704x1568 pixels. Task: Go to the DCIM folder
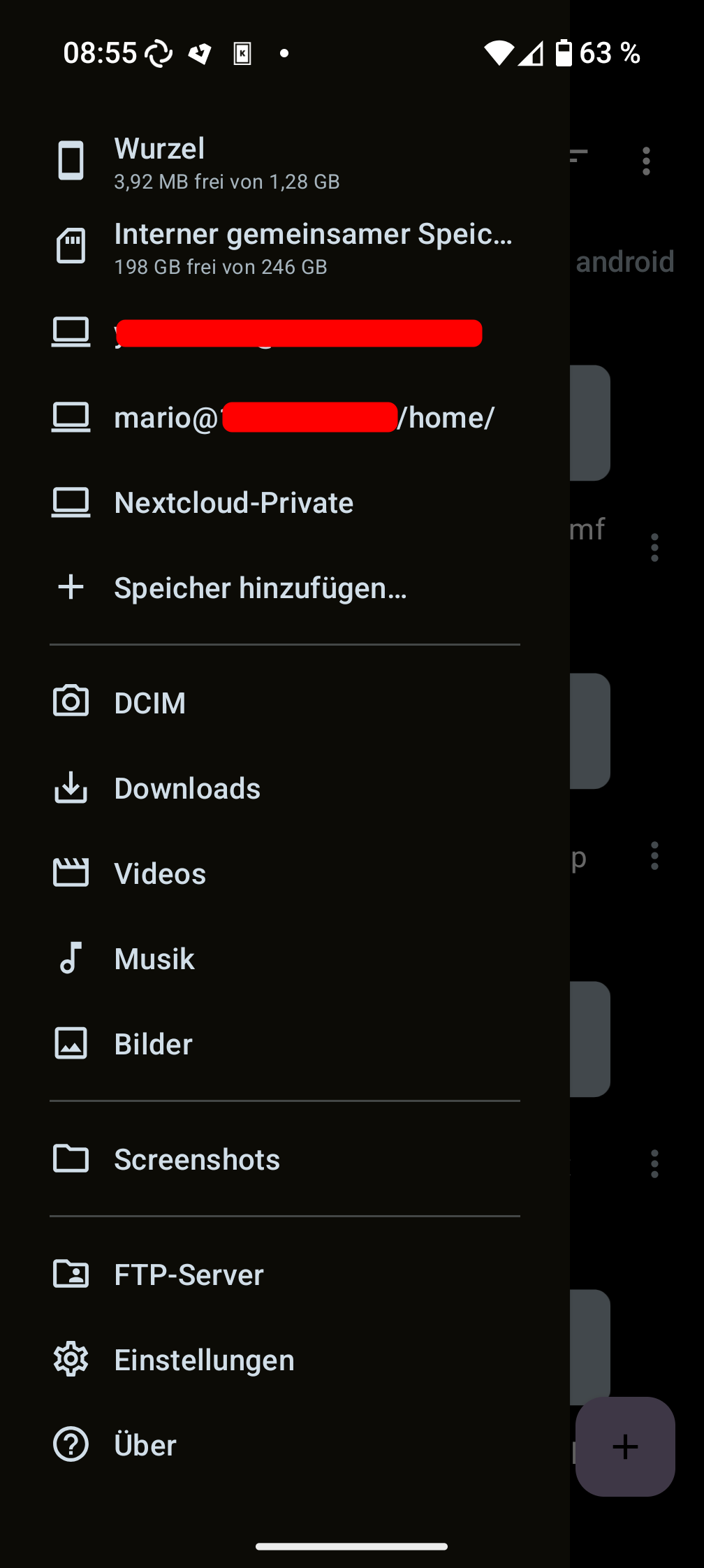(285, 703)
